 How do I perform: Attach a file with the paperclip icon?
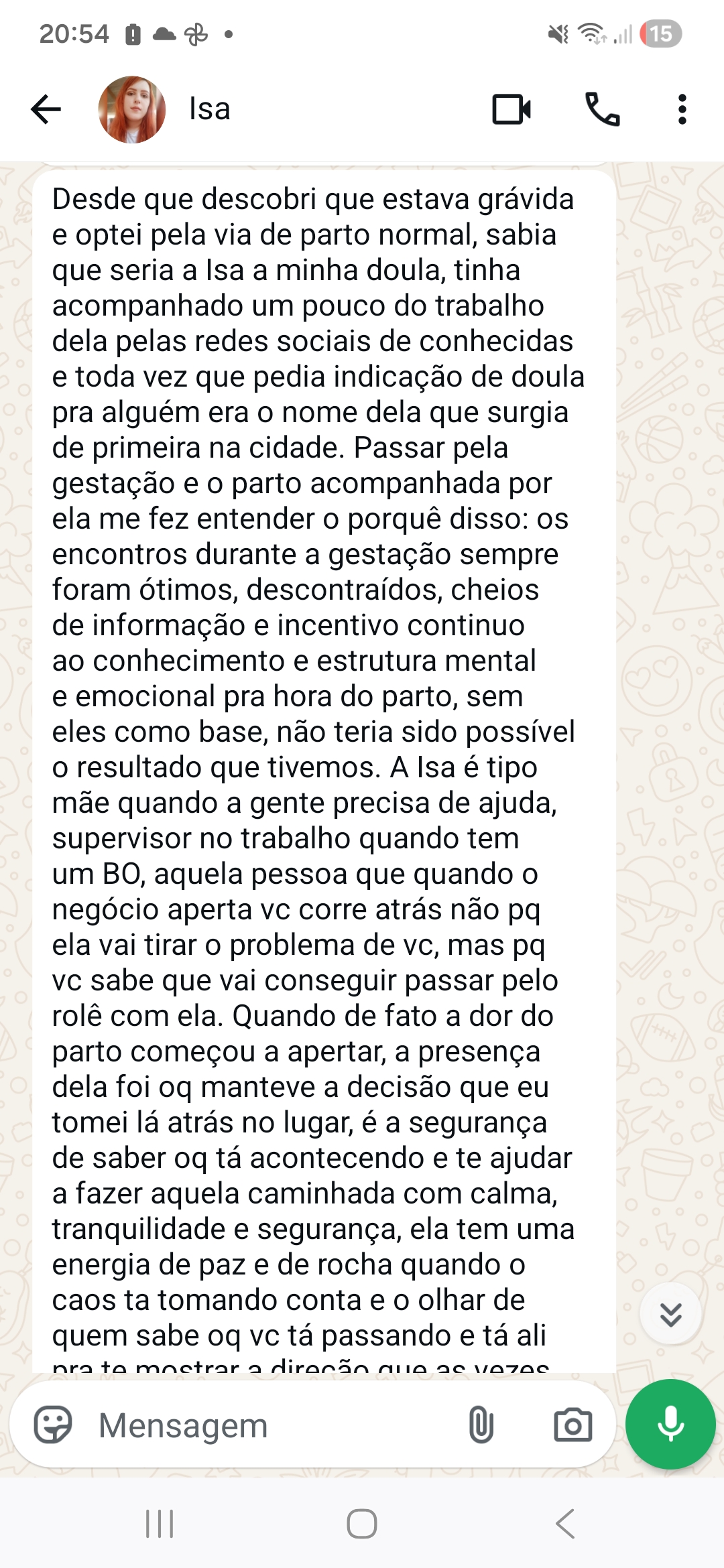pos(481,1425)
